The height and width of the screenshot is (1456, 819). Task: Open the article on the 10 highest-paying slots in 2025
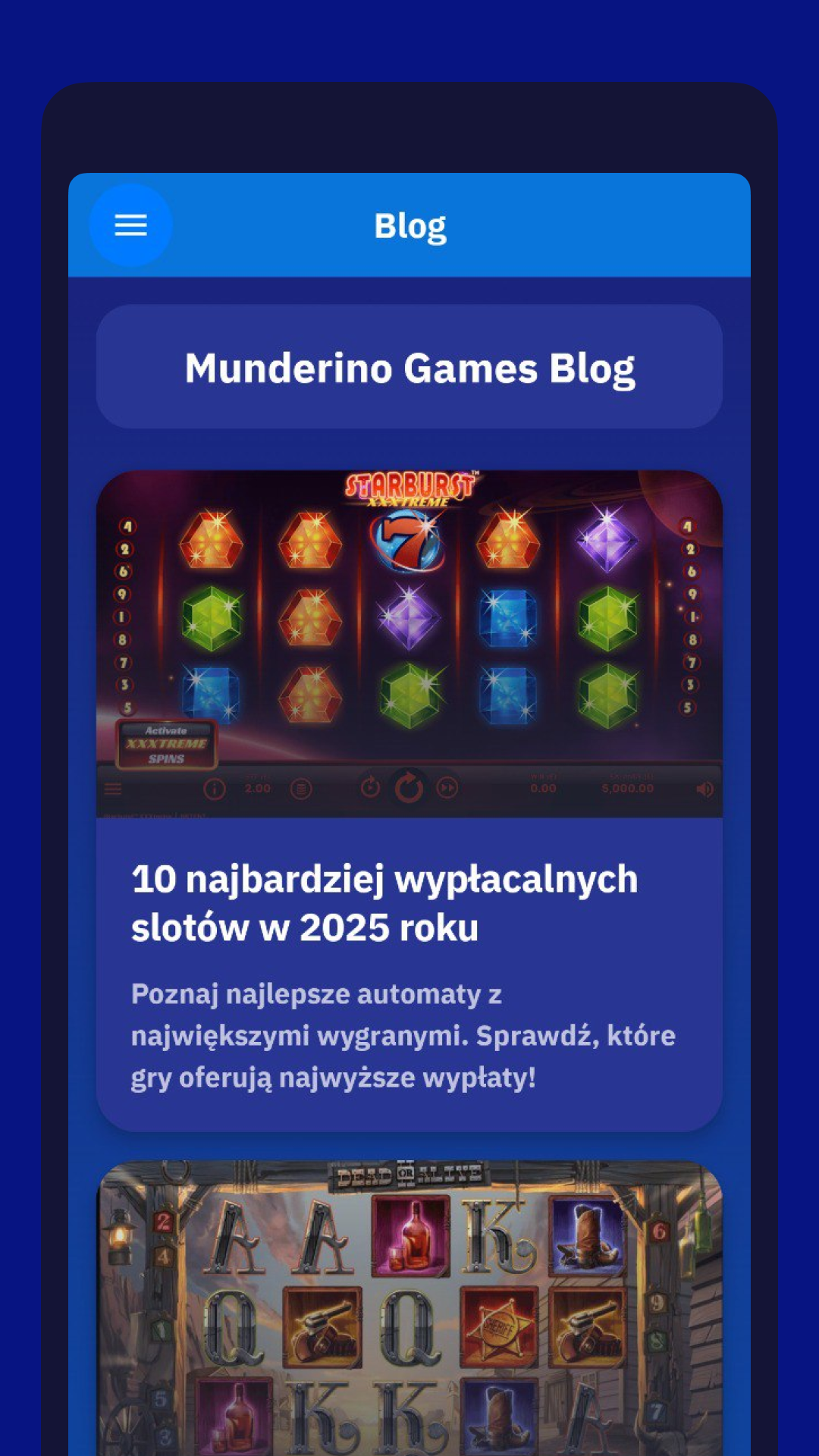click(x=384, y=902)
